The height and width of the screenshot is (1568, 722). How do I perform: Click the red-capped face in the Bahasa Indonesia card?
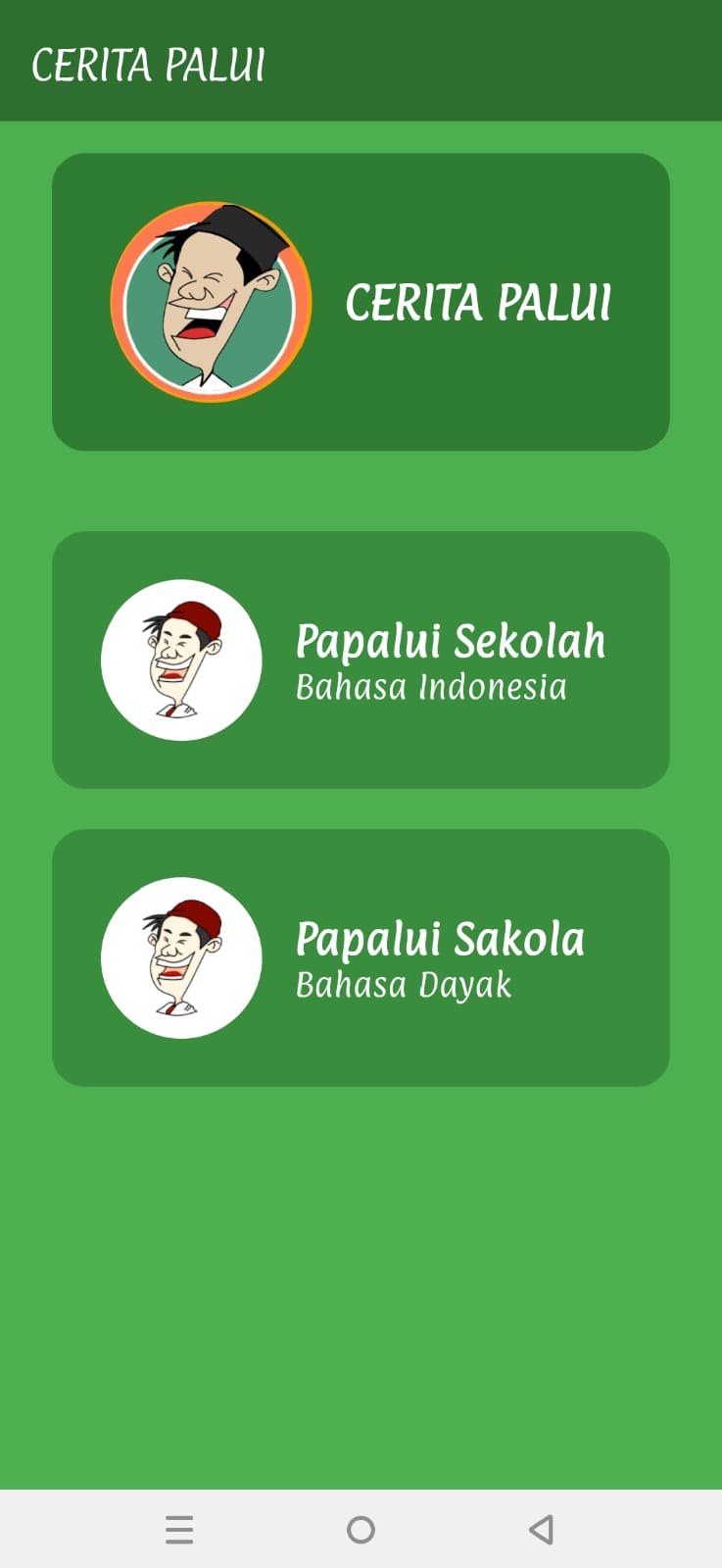181,661
